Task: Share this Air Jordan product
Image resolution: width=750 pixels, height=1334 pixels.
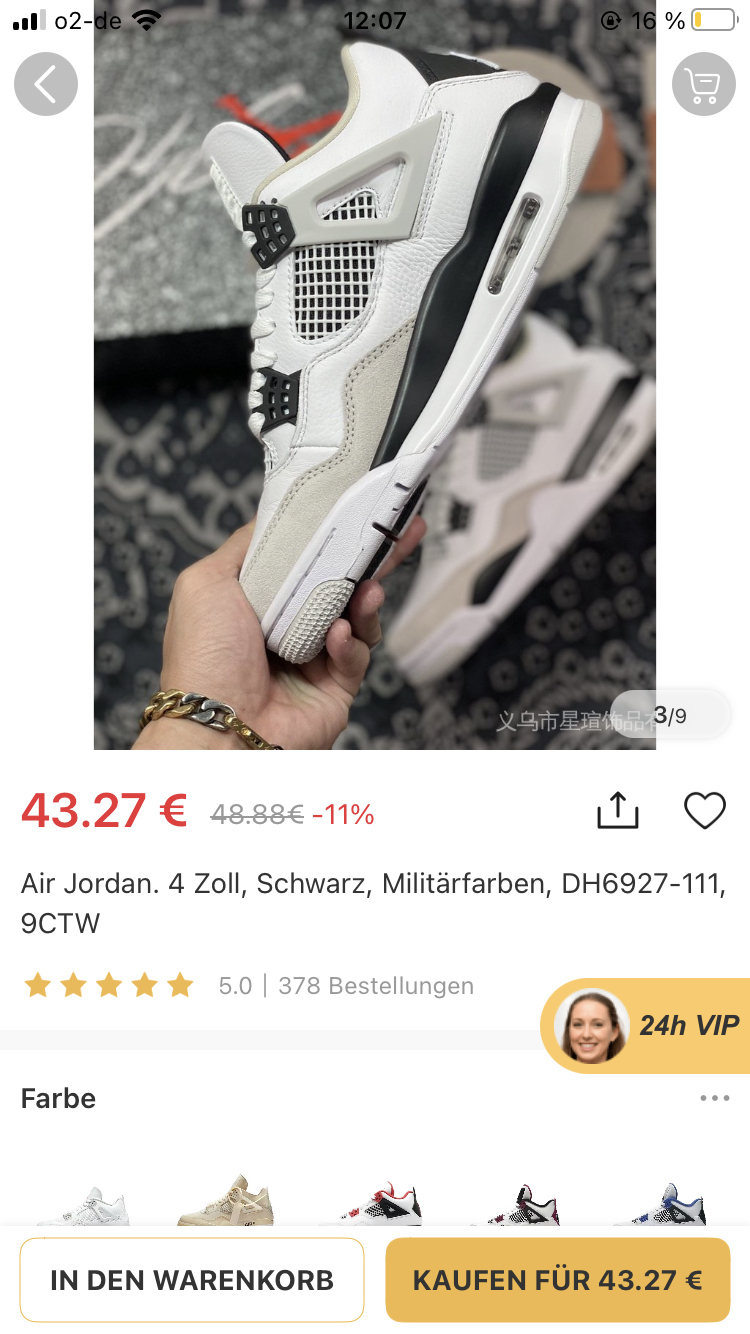Action: point(617,810)
